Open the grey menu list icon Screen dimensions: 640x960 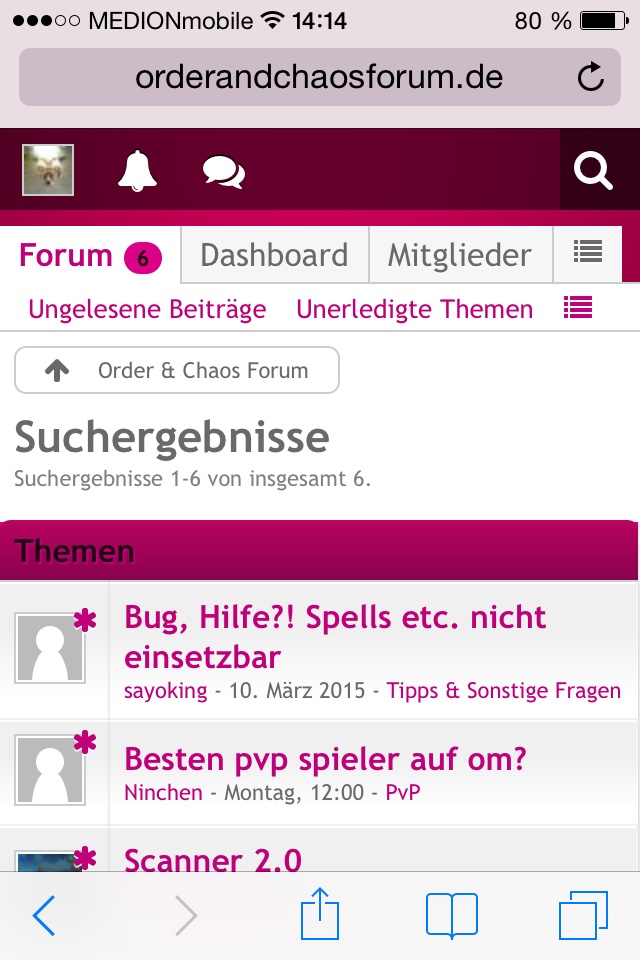tap(588, 253)
